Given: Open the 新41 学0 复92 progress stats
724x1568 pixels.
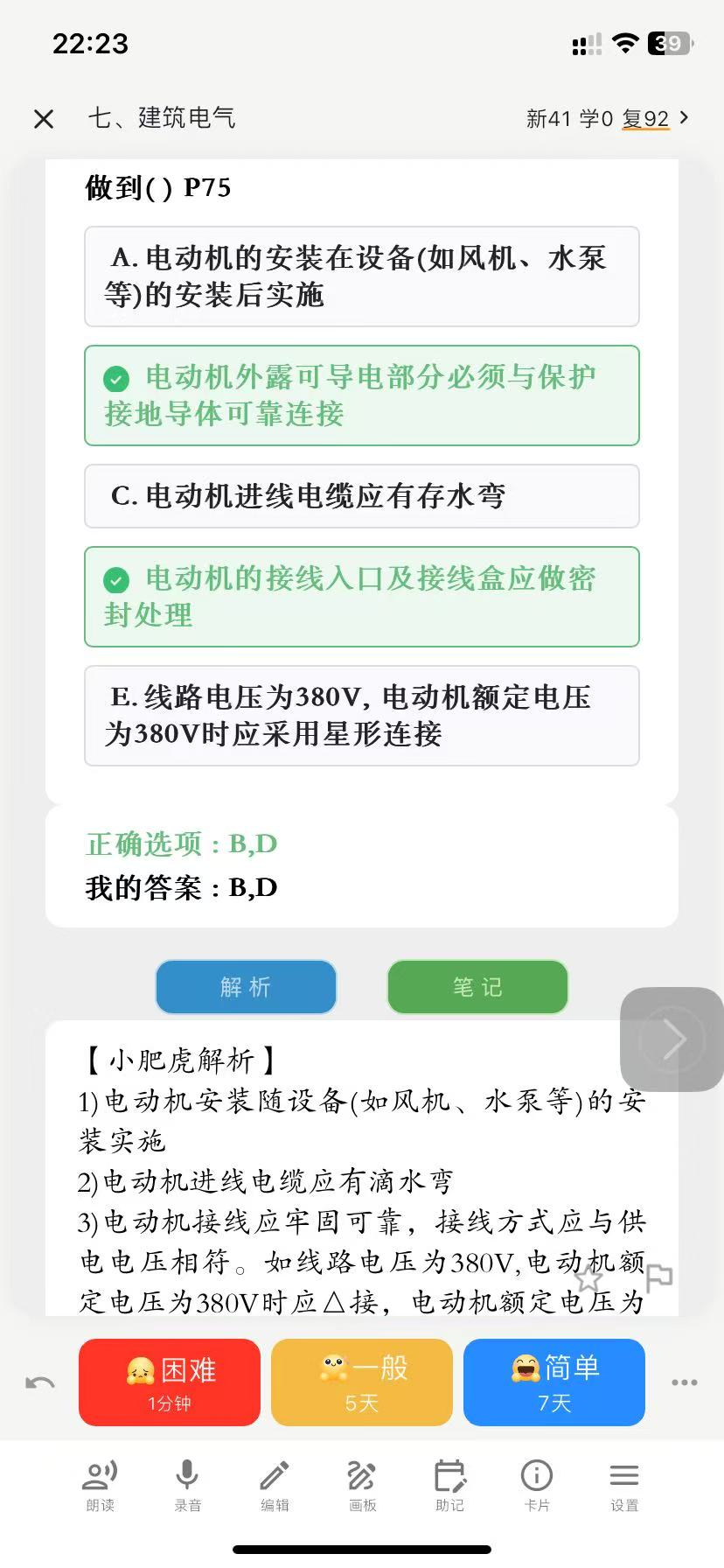Looking at the screenshot, I should pyautogui.click(x=607, y=118).
